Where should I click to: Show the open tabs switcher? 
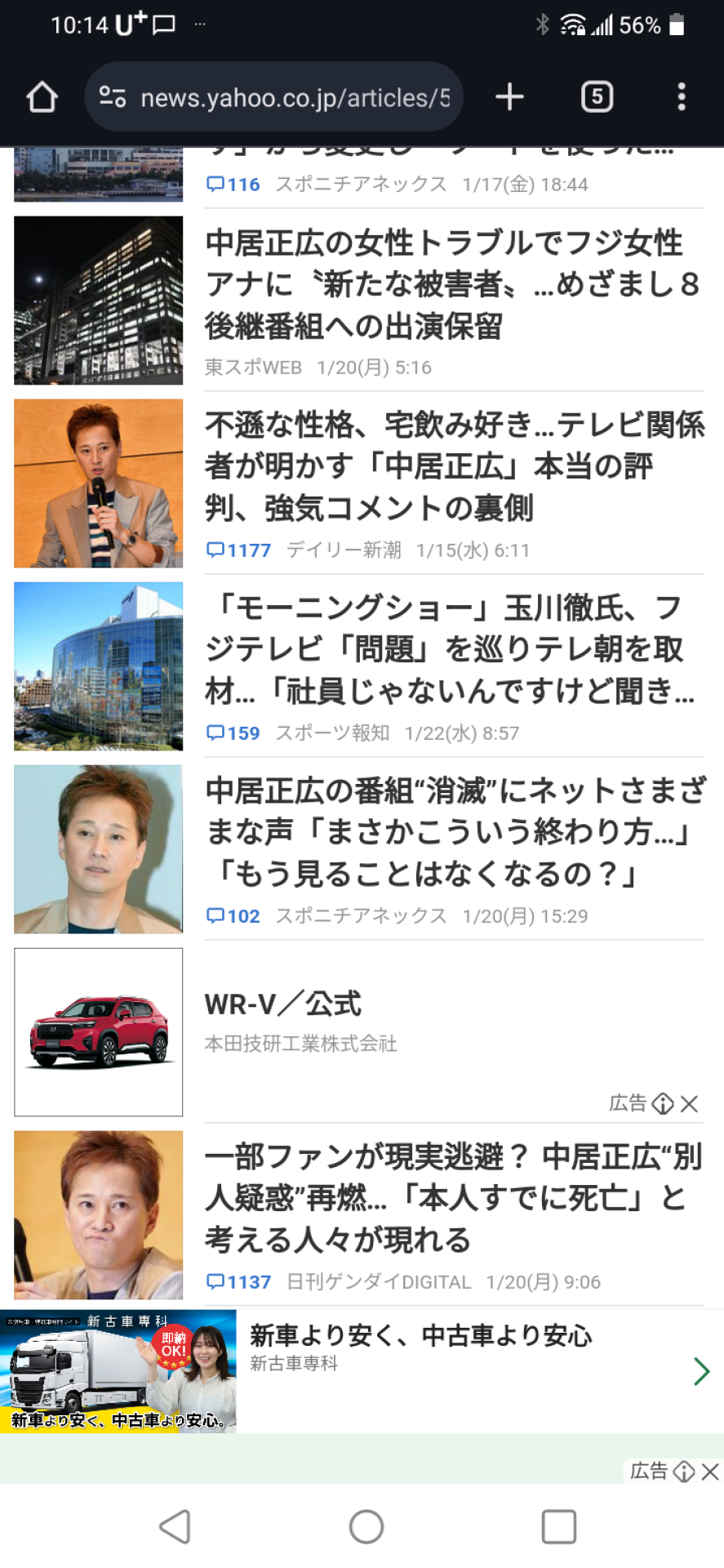(x=597, y=97)
